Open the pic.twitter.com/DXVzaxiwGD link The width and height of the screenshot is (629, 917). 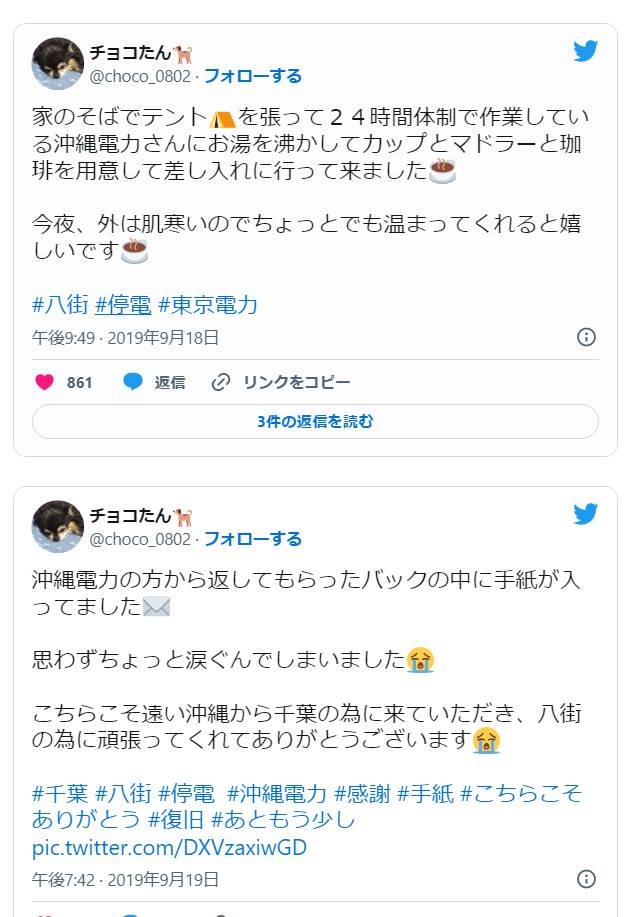coord(169,848)
